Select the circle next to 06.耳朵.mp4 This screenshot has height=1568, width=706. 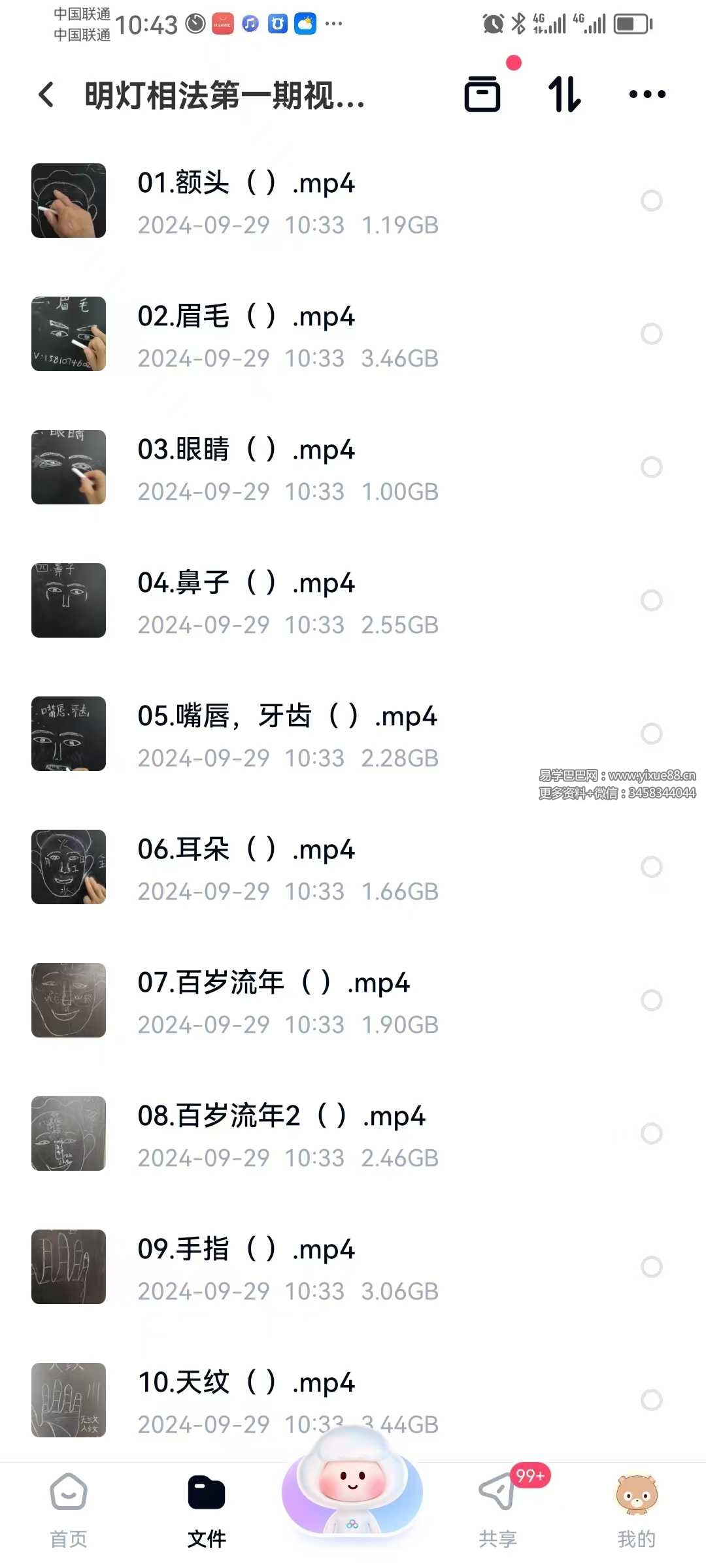tap(652, 868)
